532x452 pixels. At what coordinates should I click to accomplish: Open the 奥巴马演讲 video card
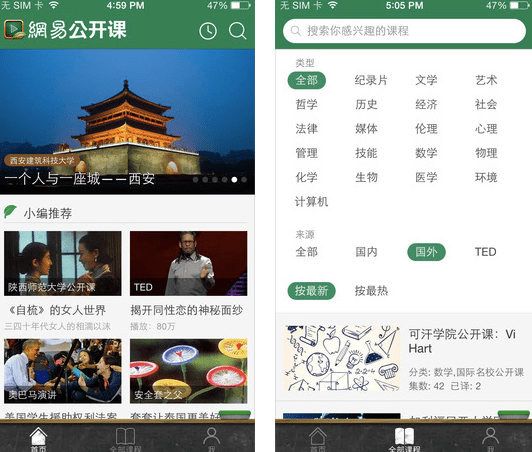click(x=63, y=371)
